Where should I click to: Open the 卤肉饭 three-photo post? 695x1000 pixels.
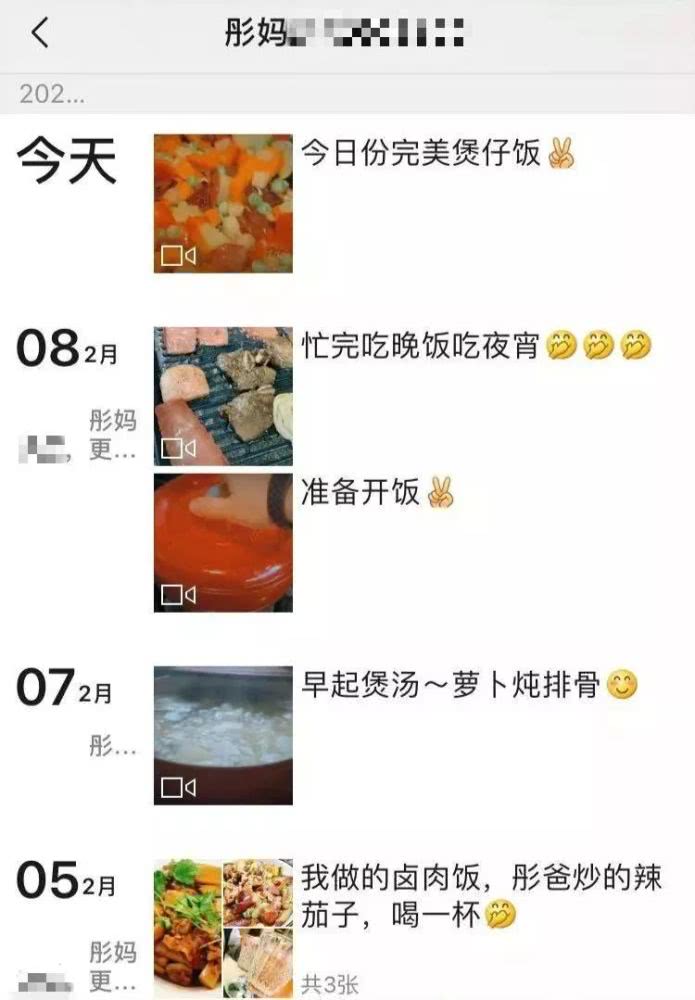(223, 928)
